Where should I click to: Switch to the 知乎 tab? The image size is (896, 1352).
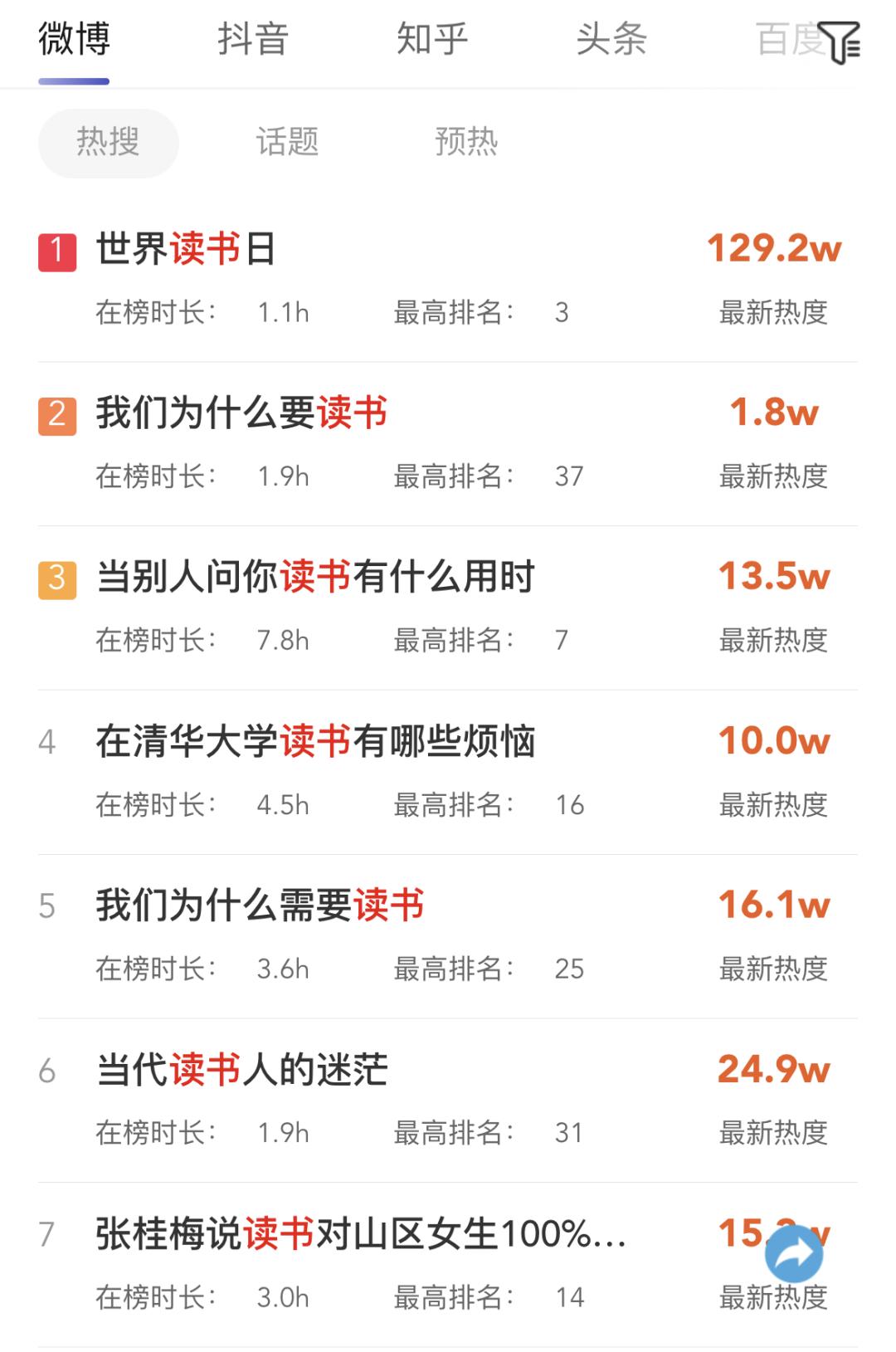pos(431,40)
